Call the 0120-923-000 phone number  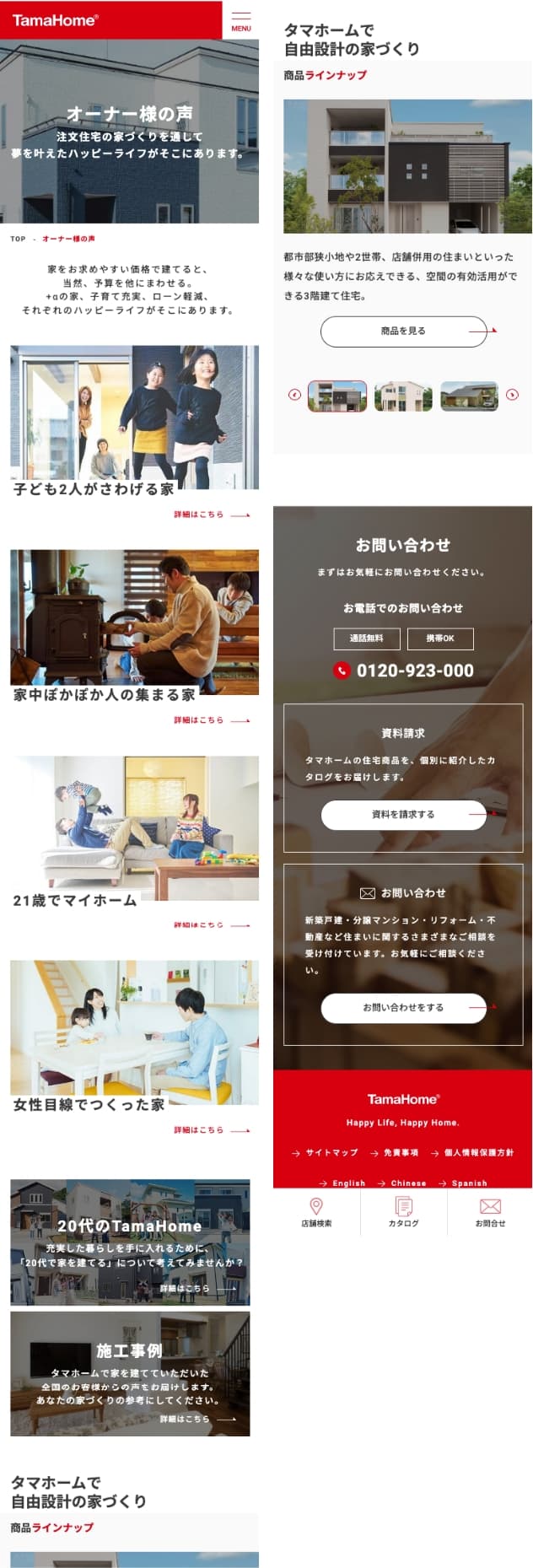pyautogui.click(x=403, y=671)
